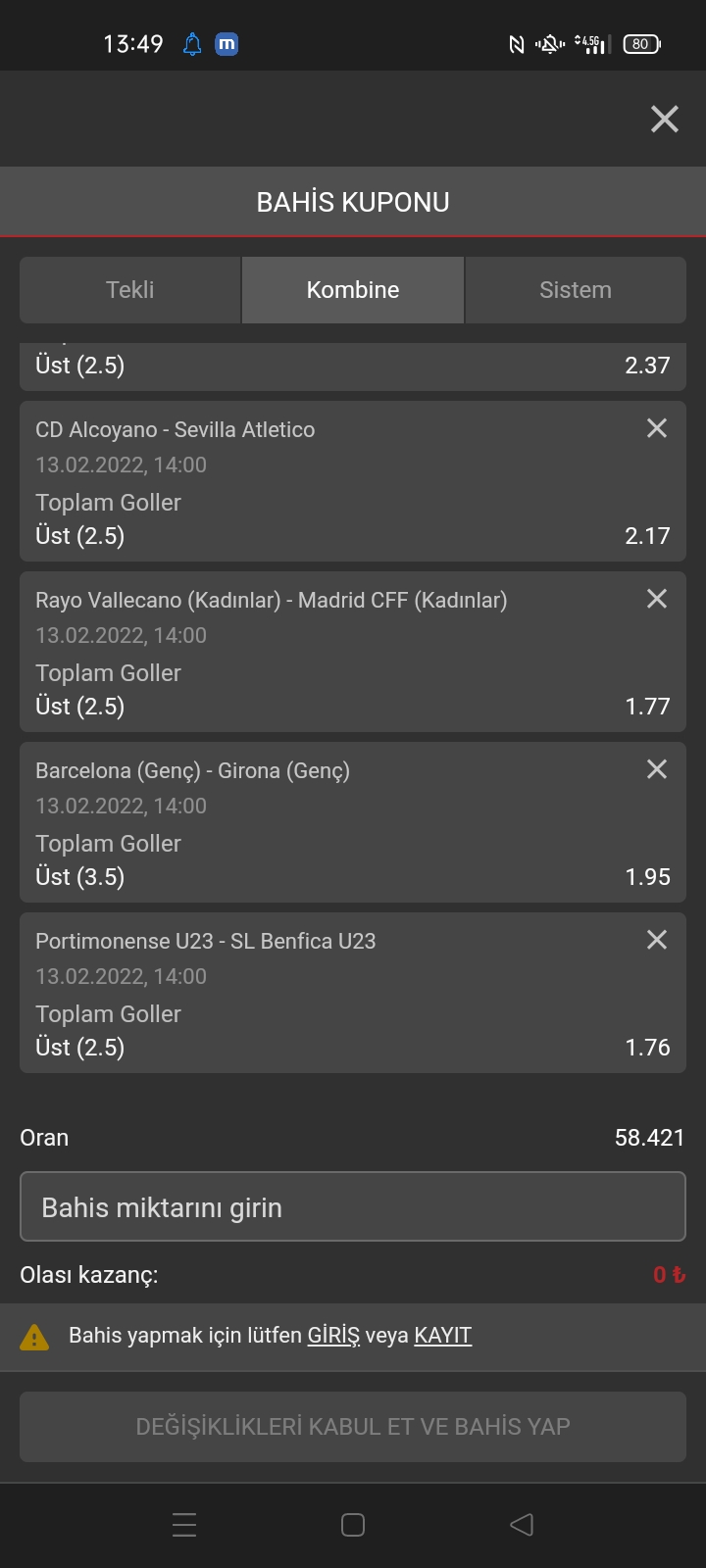Remove Rayo Vallecano - Madrid CFF bet

[657, 599]
